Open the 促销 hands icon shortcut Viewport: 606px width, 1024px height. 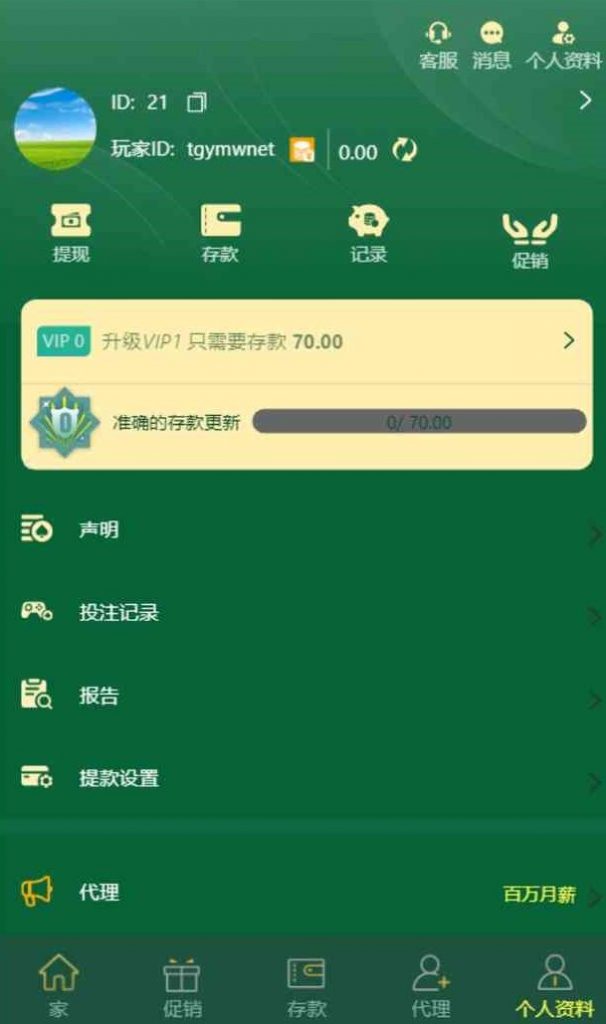tap(529, 240)
